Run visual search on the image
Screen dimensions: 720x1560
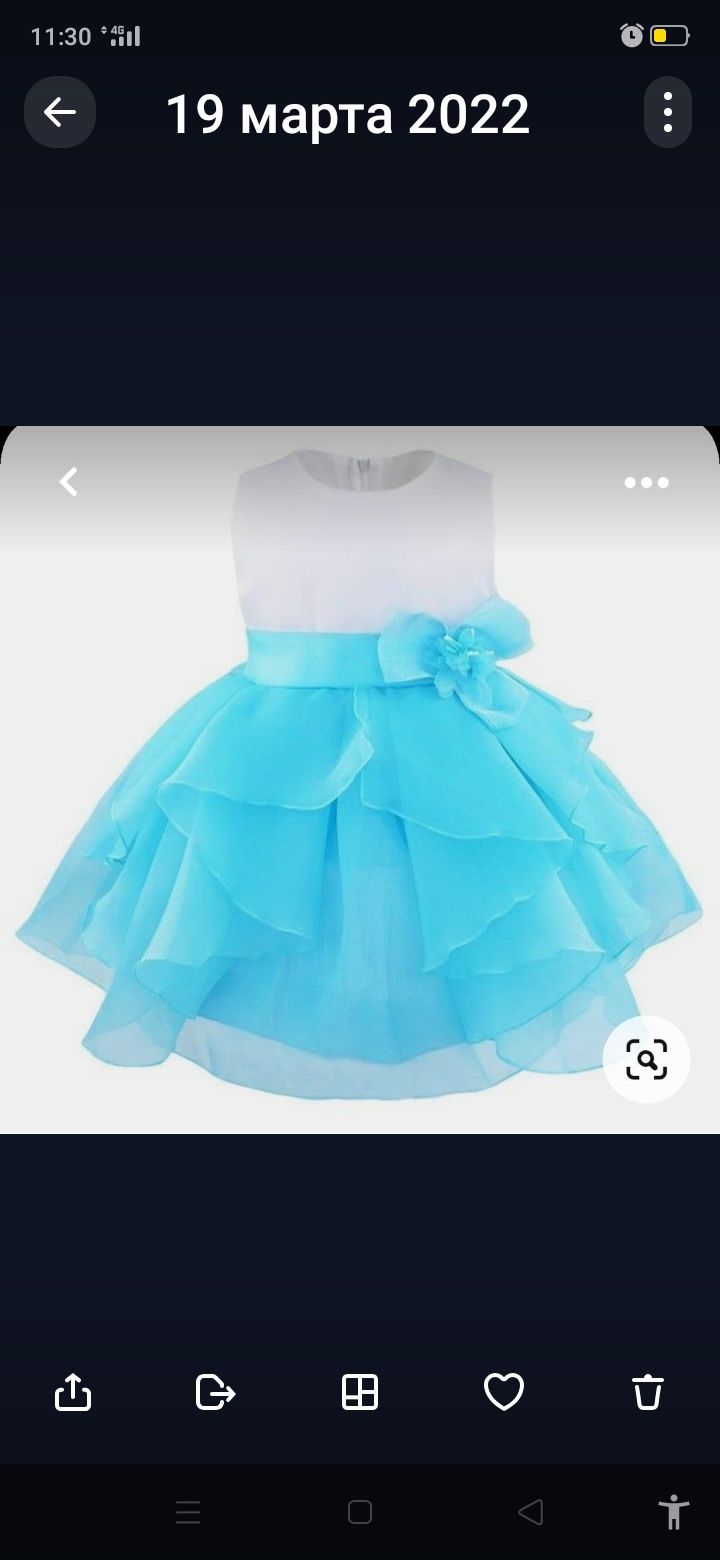pyautogui.click(x=647, y=1059)
